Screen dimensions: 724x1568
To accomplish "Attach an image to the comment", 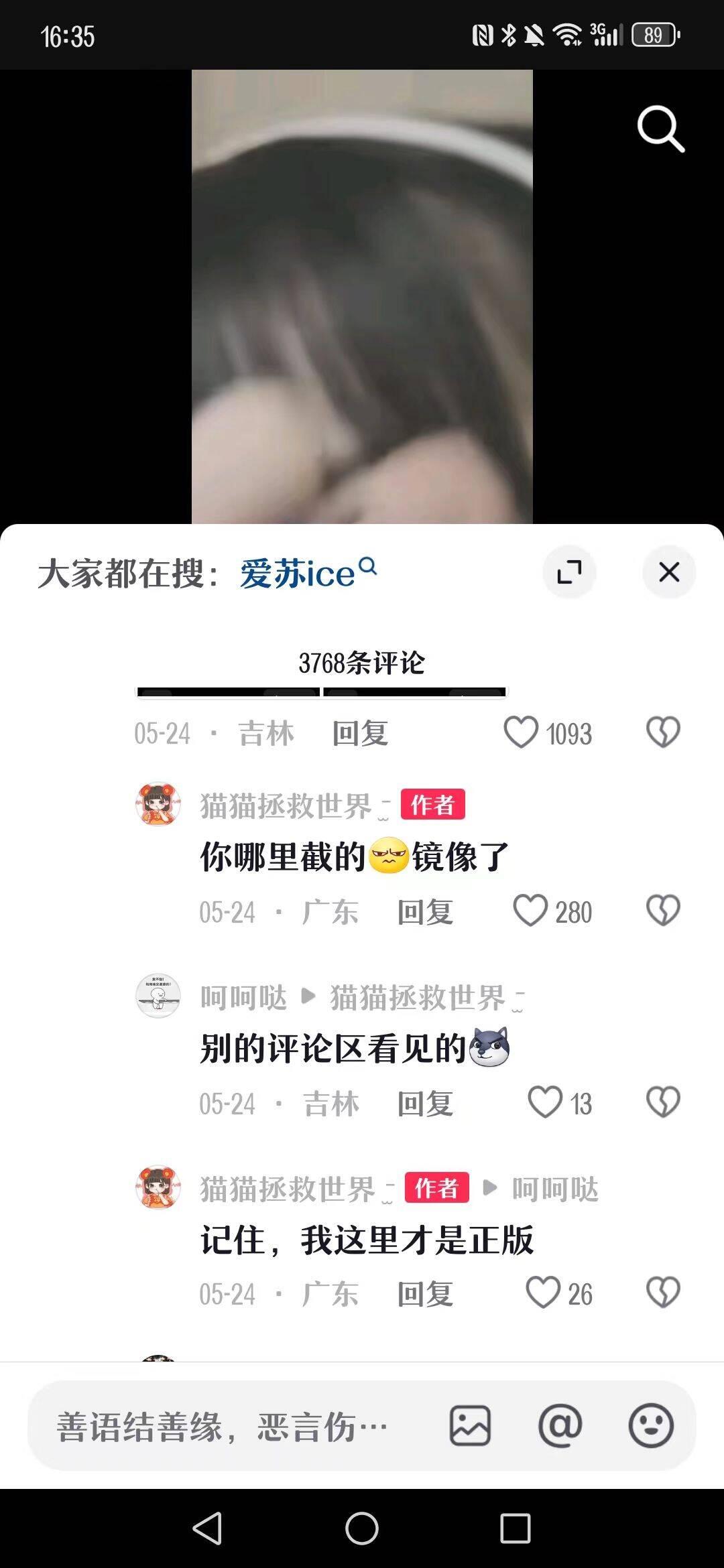I will click(470, 1426).
